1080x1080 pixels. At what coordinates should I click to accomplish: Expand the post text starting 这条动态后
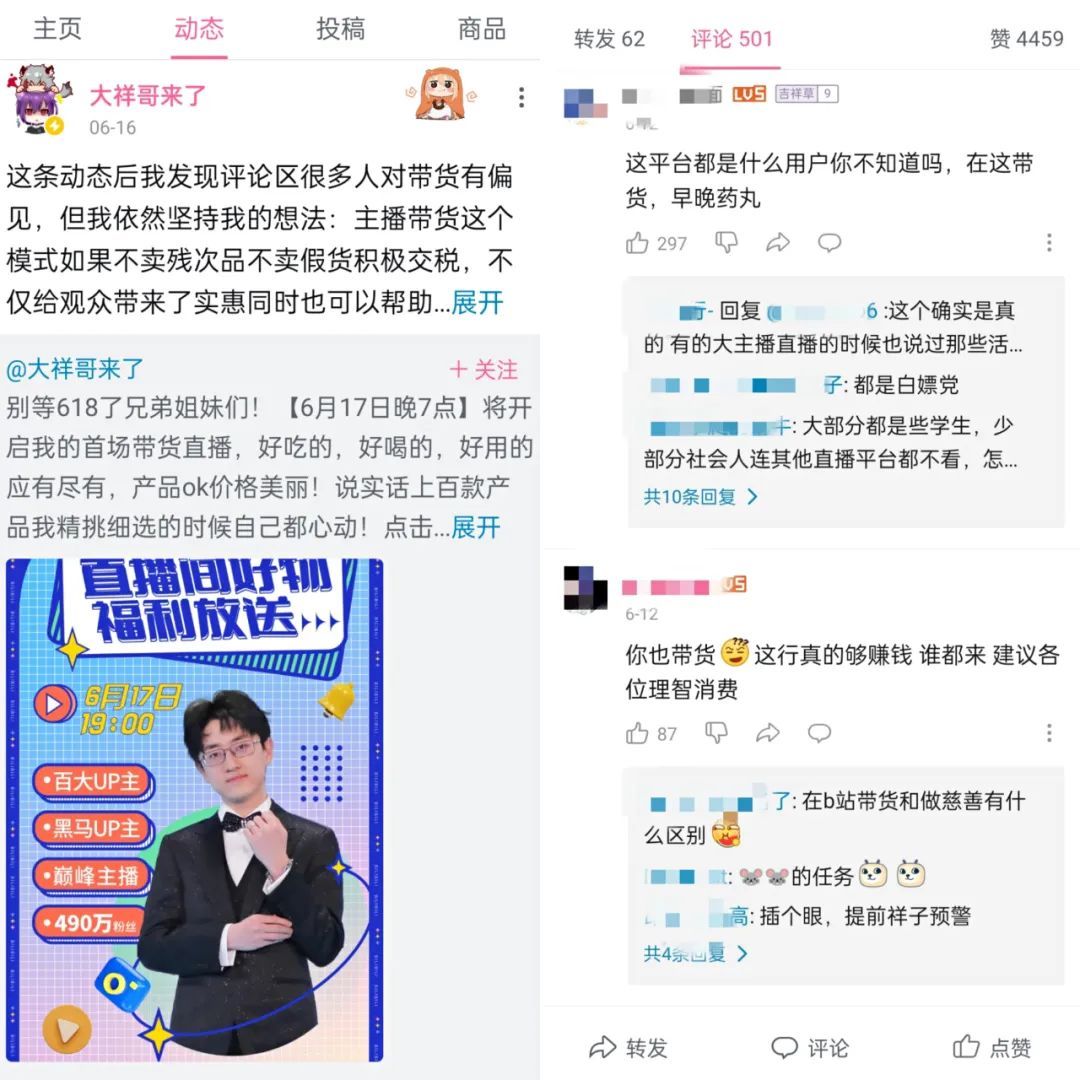click(477, 302)
